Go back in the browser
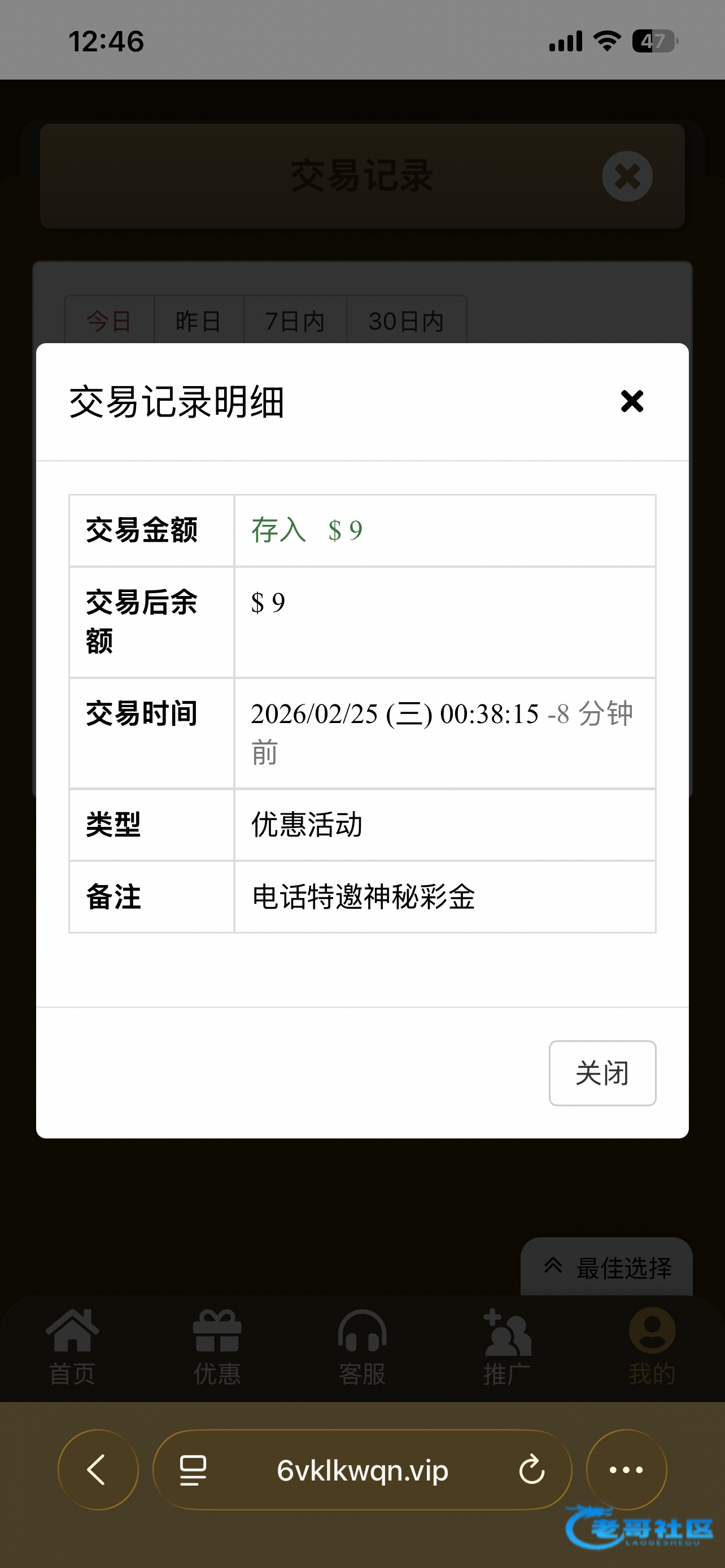 click(97, 1469)
